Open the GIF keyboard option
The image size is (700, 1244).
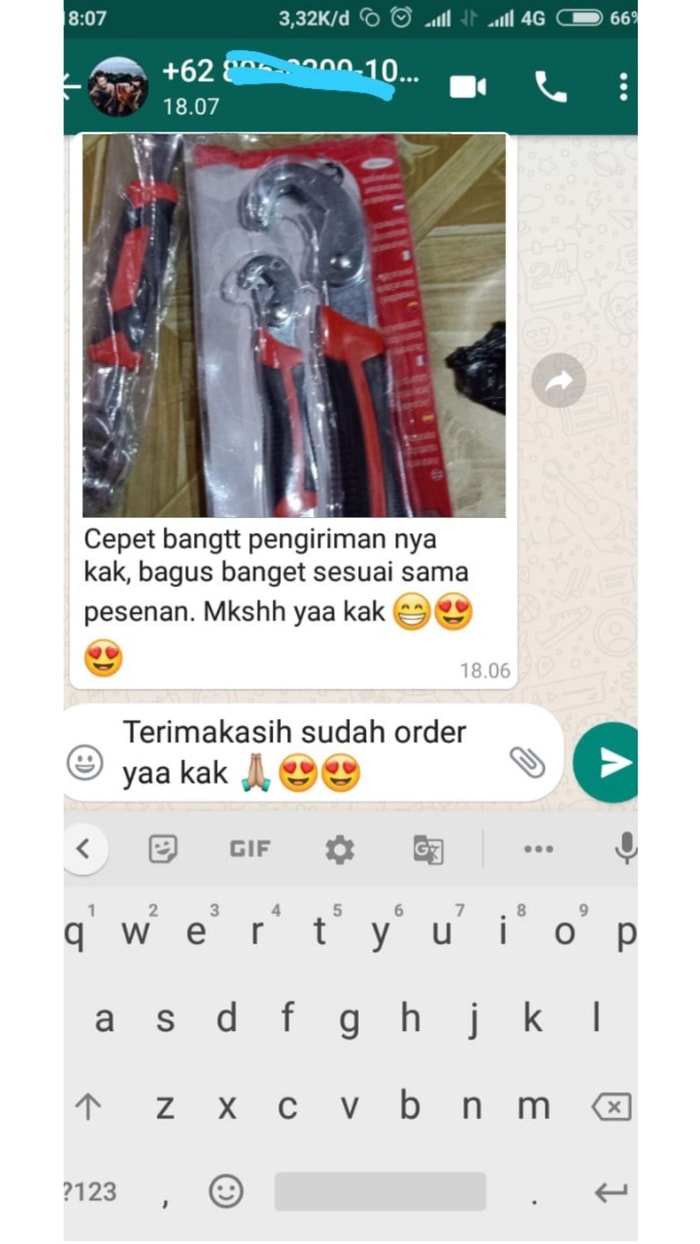pos(249,849)
